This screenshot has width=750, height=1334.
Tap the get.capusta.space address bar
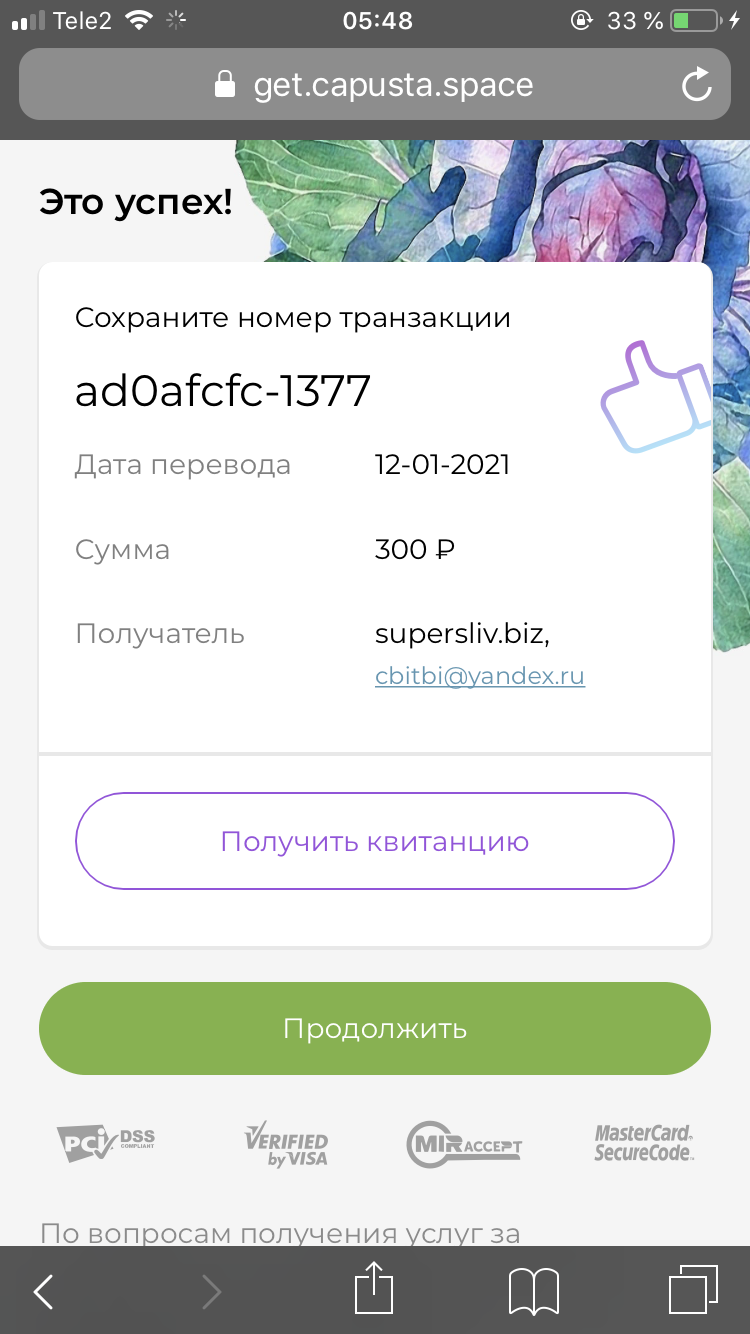coord(374,85)
